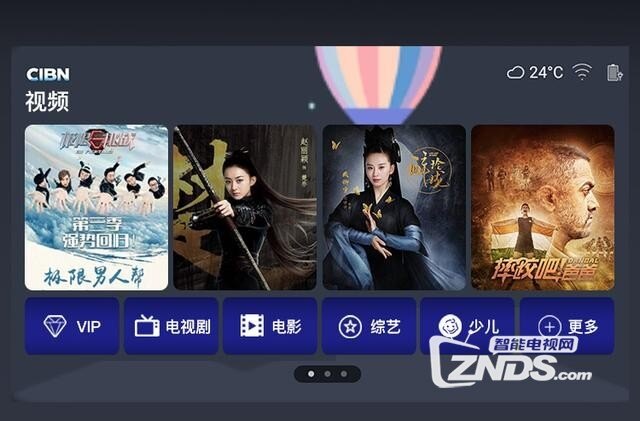Open the poster of the archer with a bow
640x421 pixels.
click(245, 207)
